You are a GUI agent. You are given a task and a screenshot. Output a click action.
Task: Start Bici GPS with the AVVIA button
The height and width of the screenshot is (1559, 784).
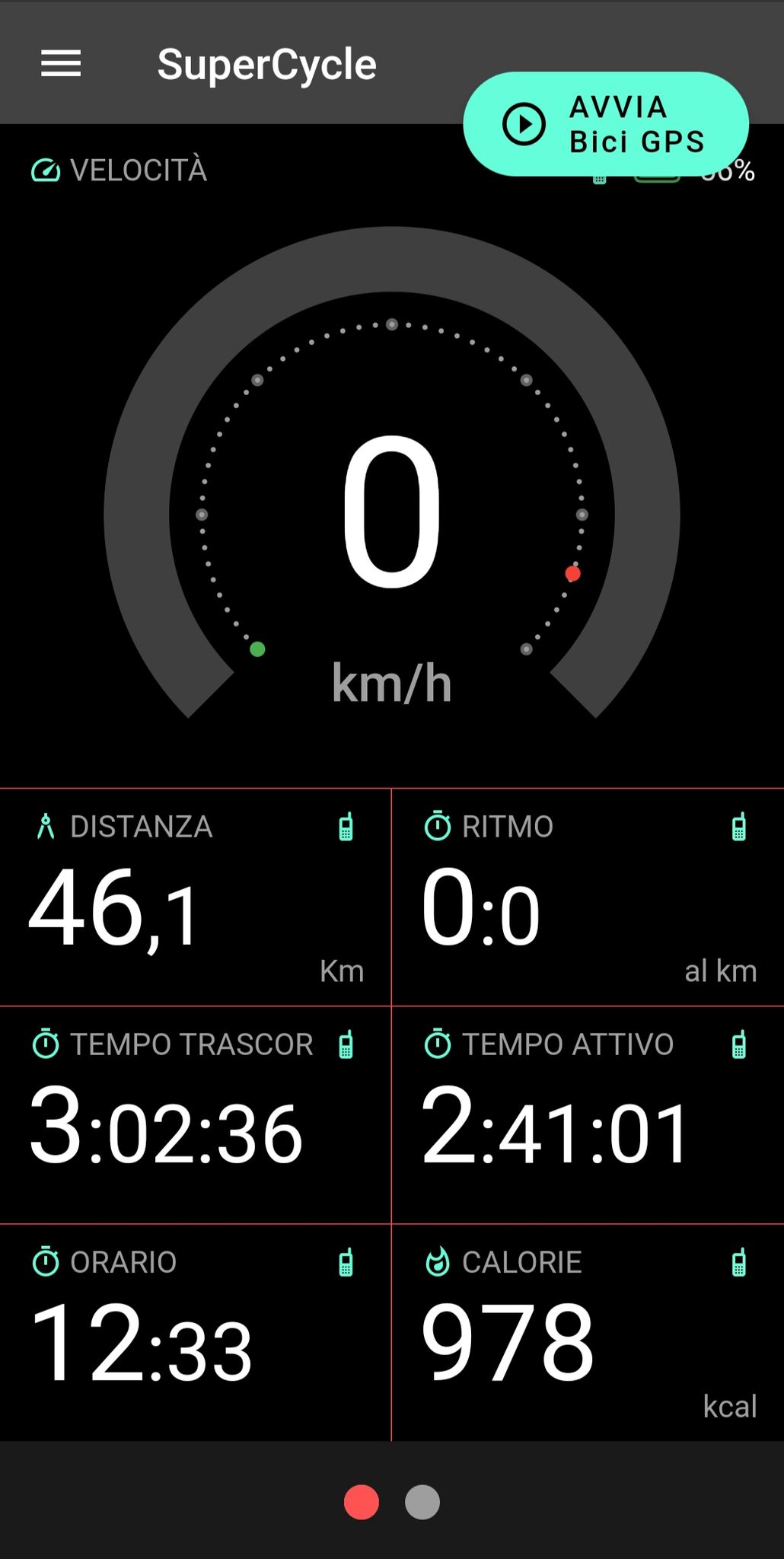(x=606, y=124)
